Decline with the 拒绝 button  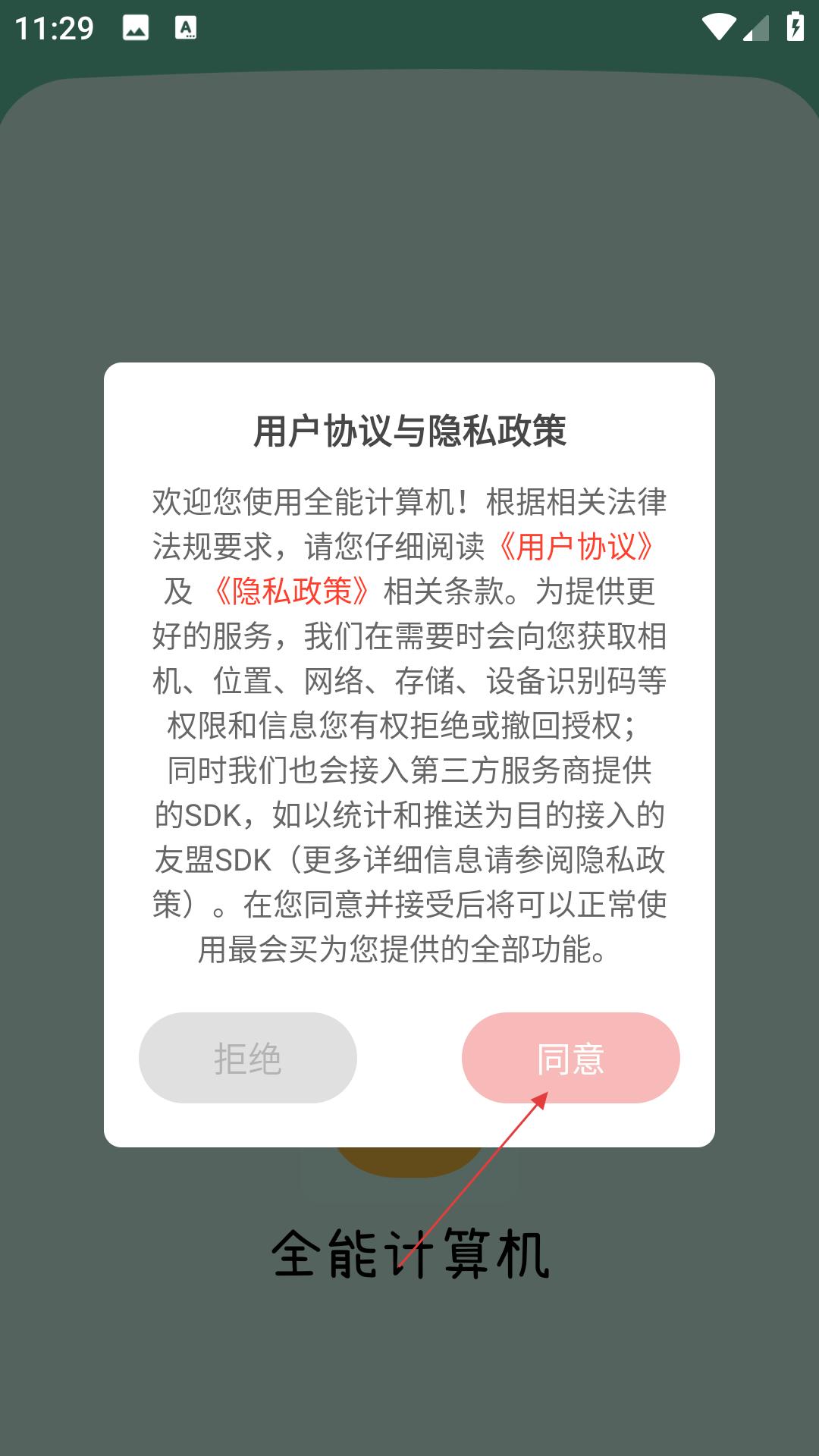pos(248,1058)
